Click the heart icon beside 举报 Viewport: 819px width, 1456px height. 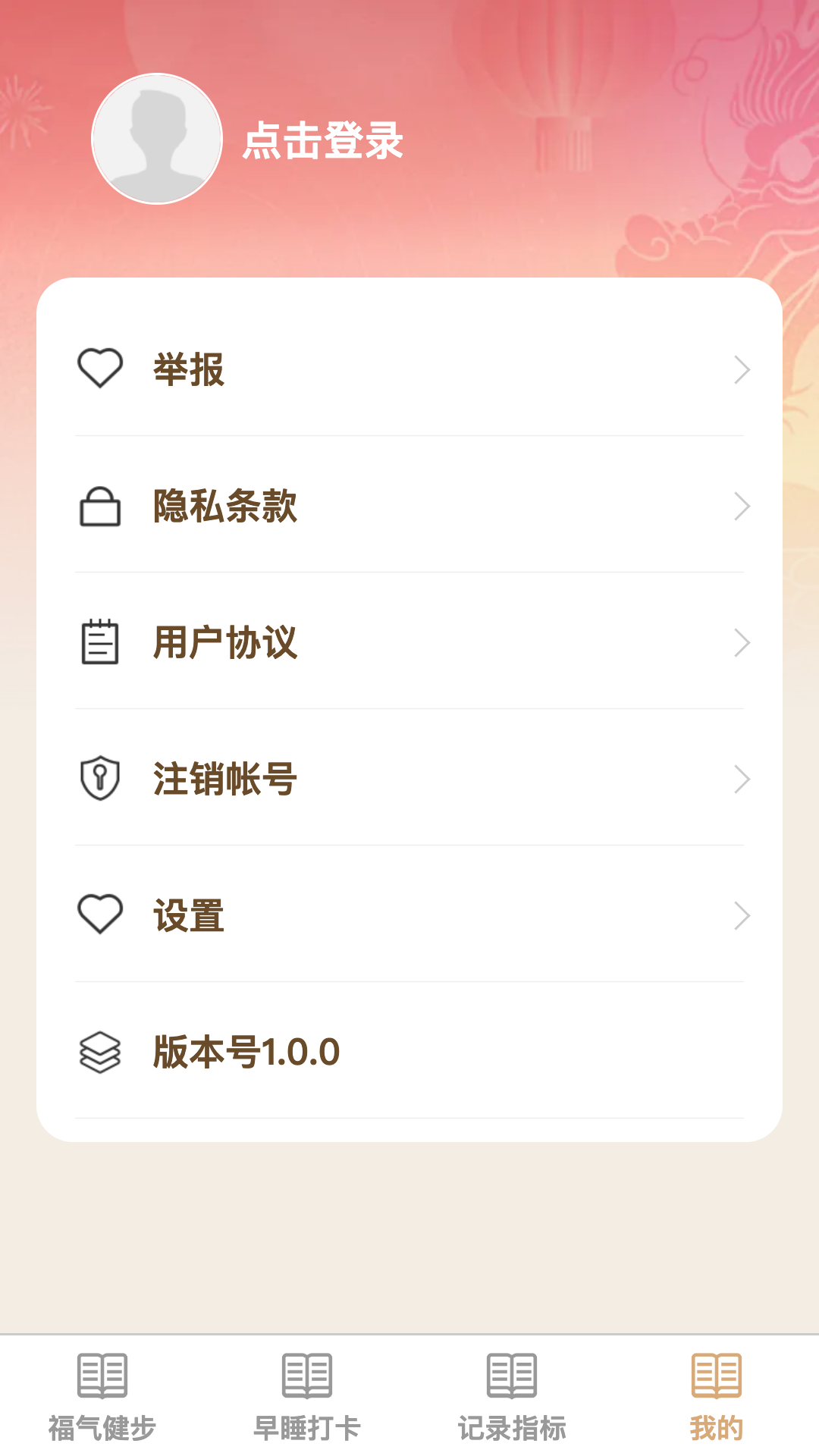click(100, 371)
